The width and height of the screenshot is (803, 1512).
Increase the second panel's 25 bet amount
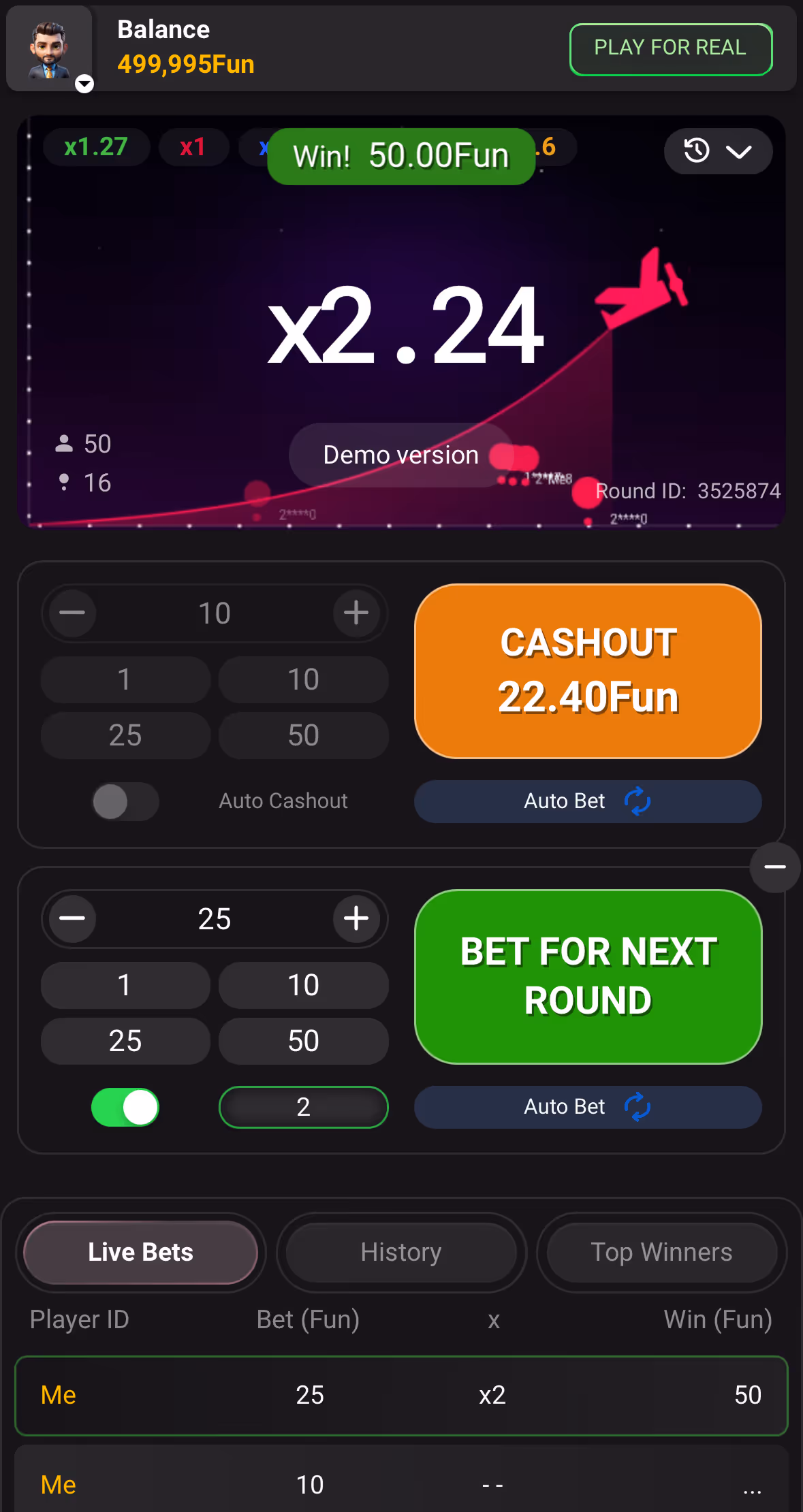click(356, 918)
